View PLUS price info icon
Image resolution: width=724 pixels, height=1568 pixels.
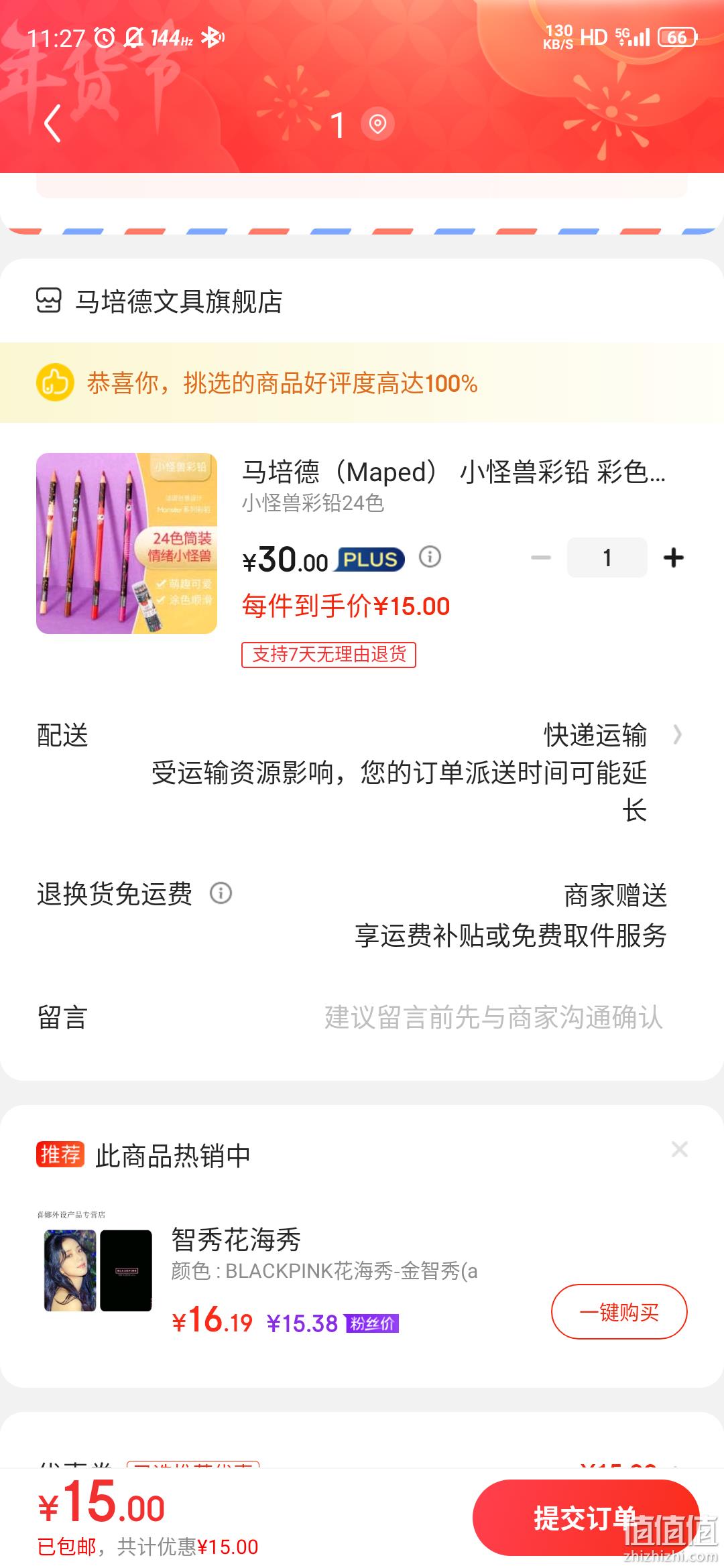[430, 556]
